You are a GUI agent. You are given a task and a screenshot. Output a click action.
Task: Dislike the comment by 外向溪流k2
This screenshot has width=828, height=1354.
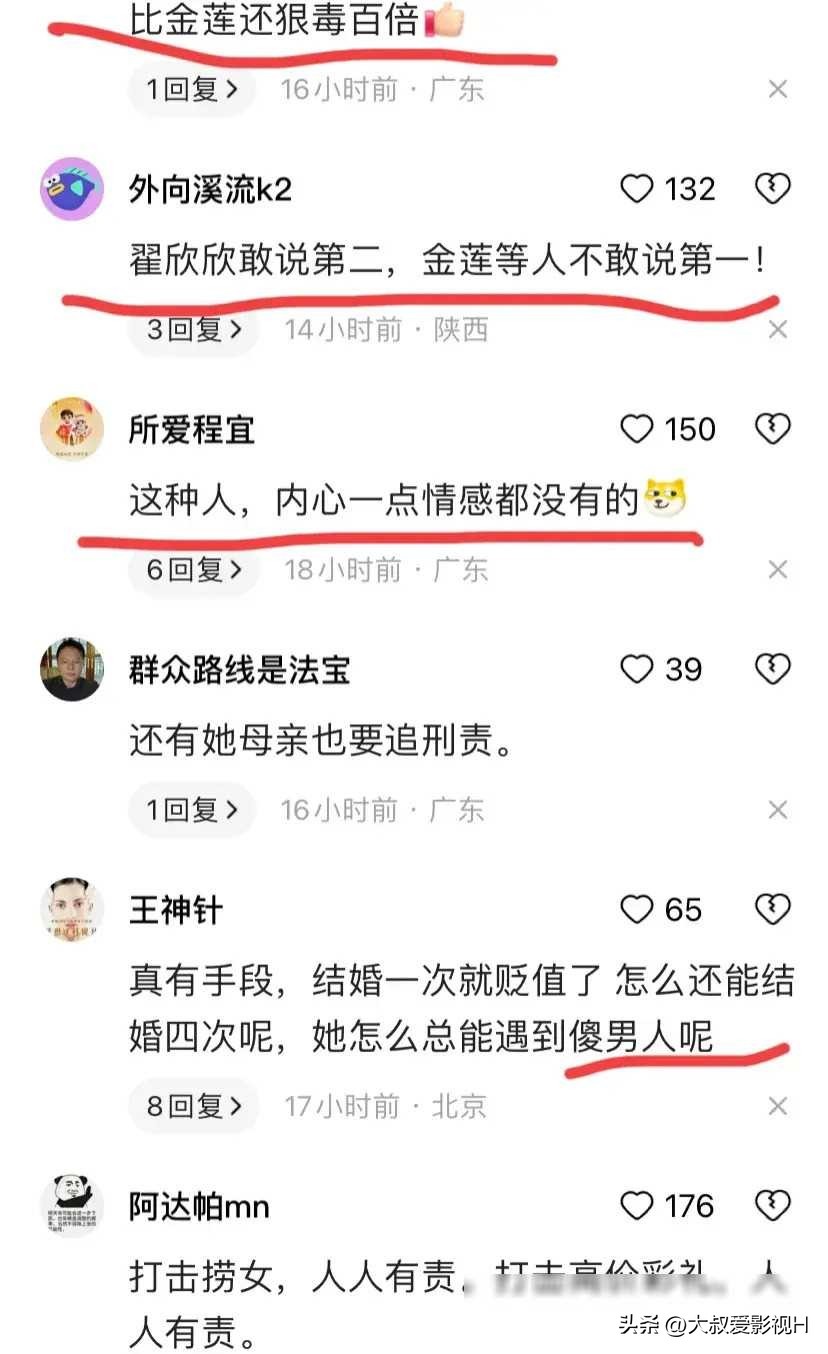(772, 189)
